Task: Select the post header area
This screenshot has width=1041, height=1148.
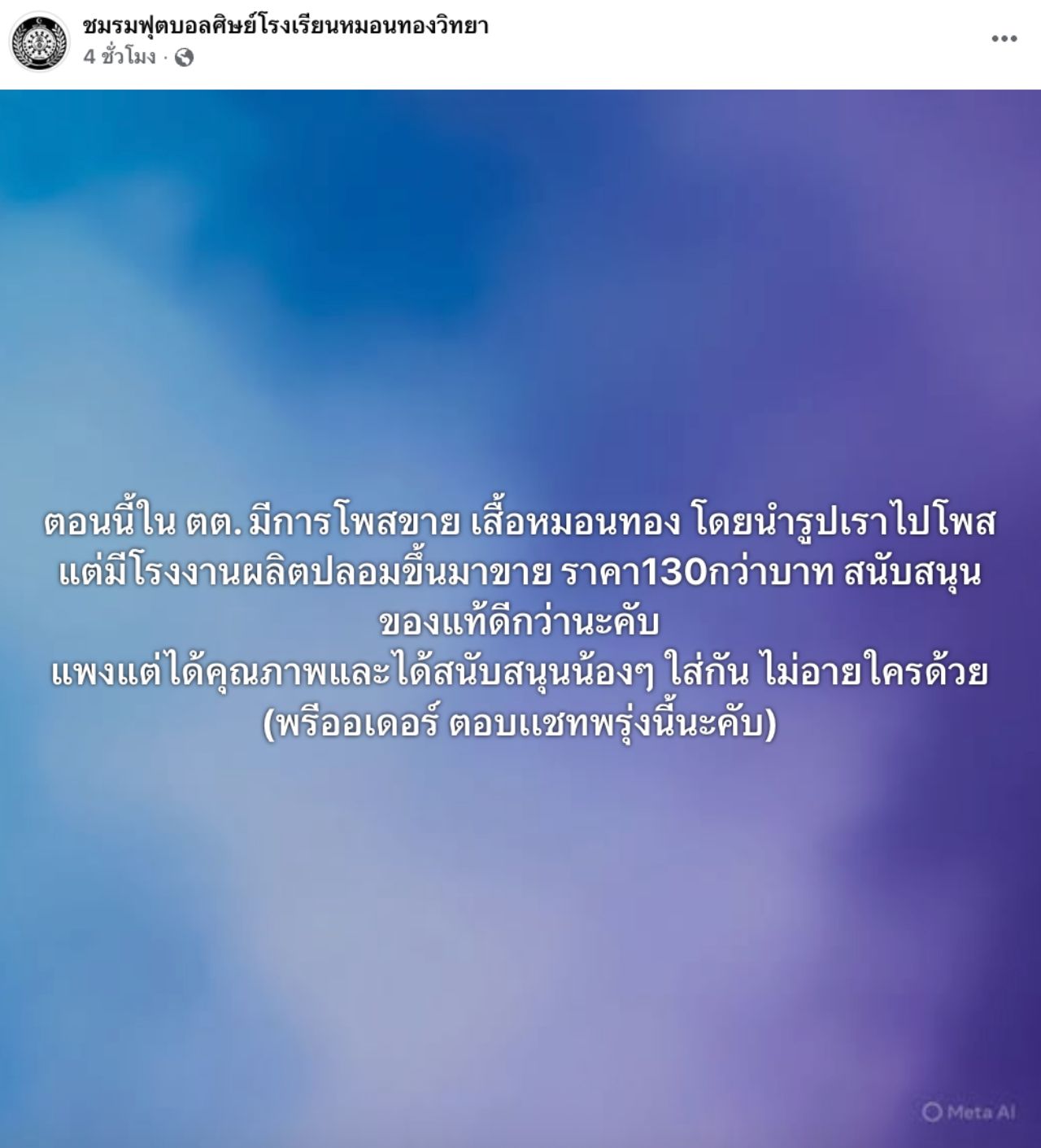Action: [x=282, y=41]
